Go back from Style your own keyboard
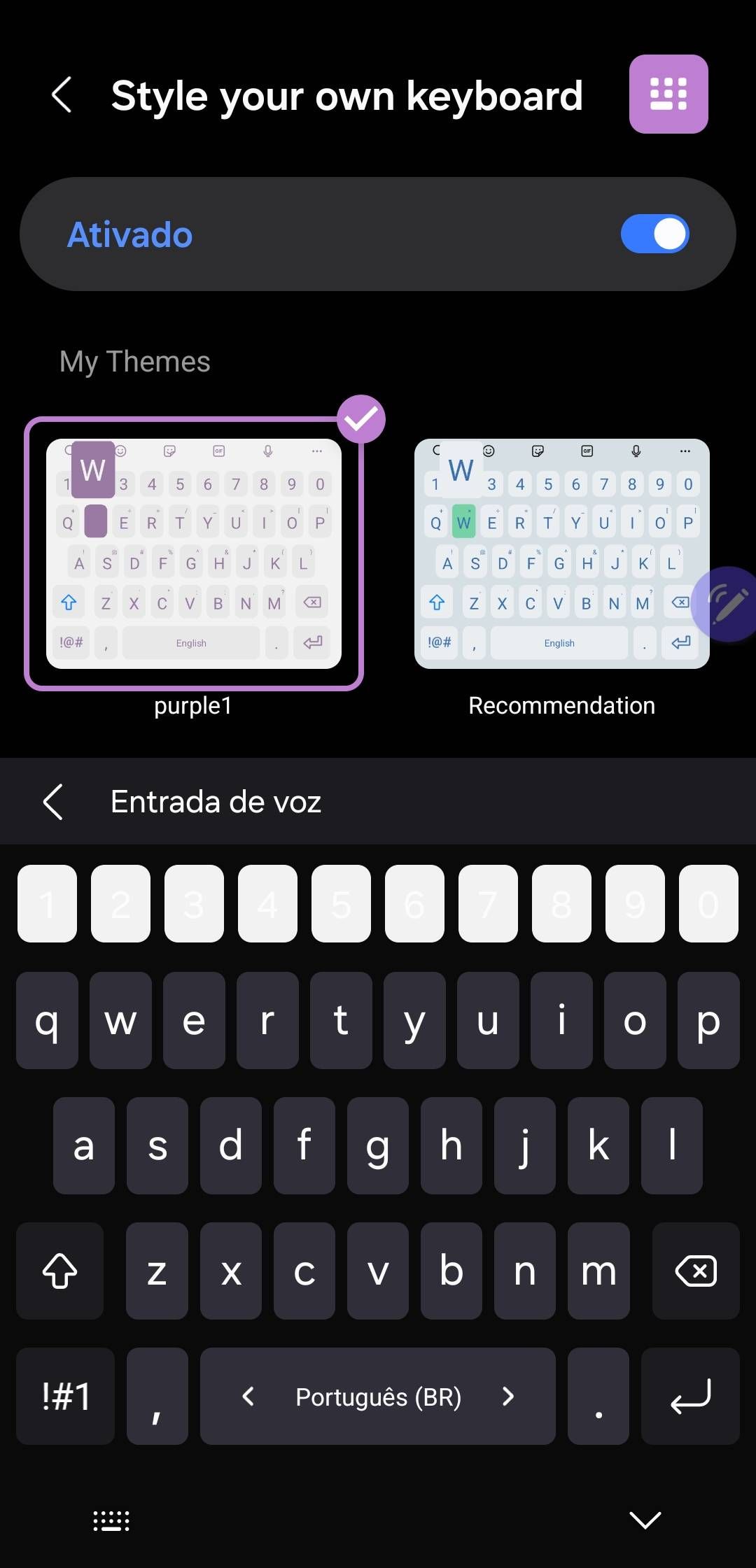Screen dimensions: 756x1568 pyautogui.click(x=63, y=96)
